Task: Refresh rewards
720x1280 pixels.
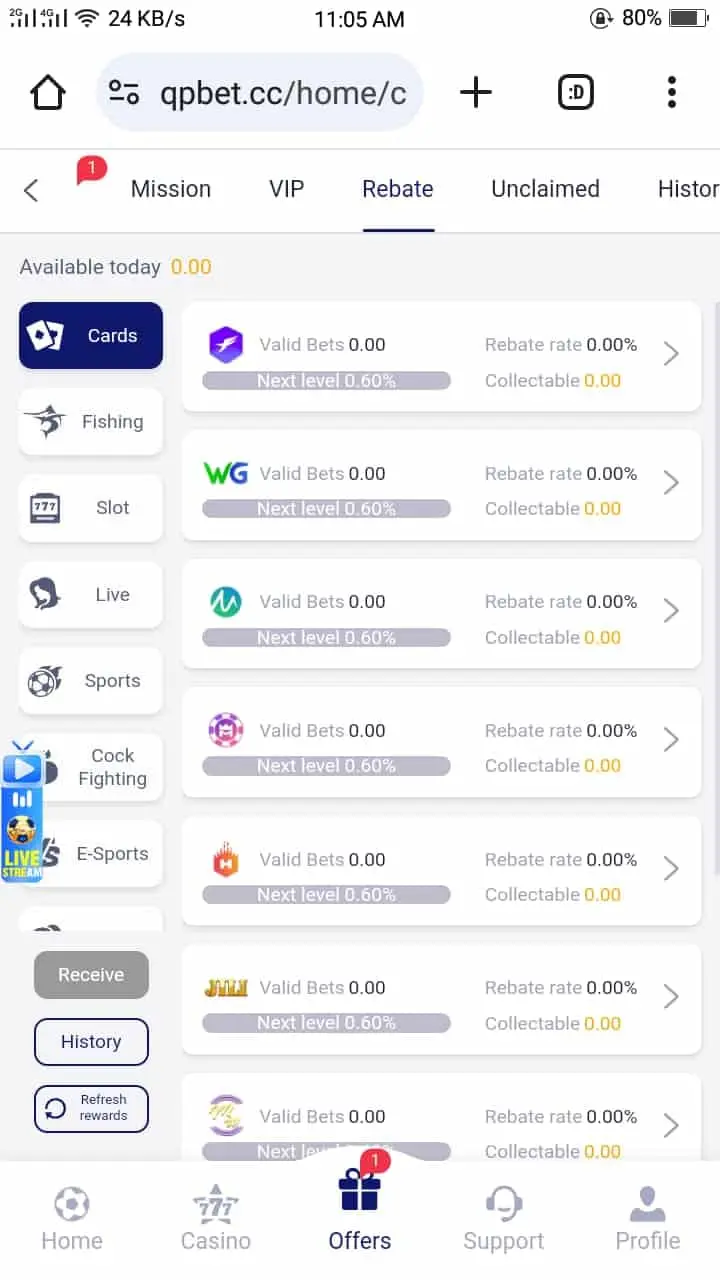Action: coord(91,1108)
